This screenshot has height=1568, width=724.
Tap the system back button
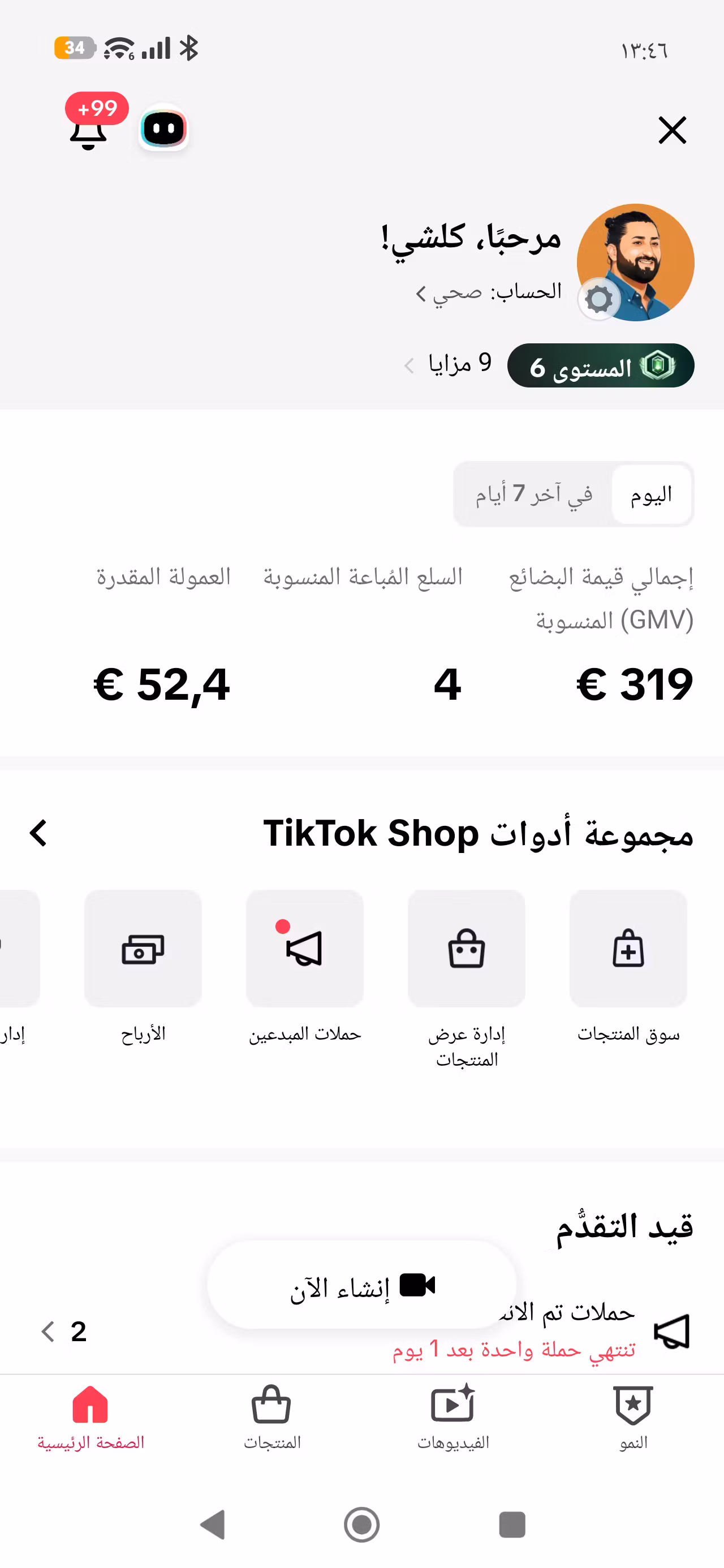(213, 1524)
